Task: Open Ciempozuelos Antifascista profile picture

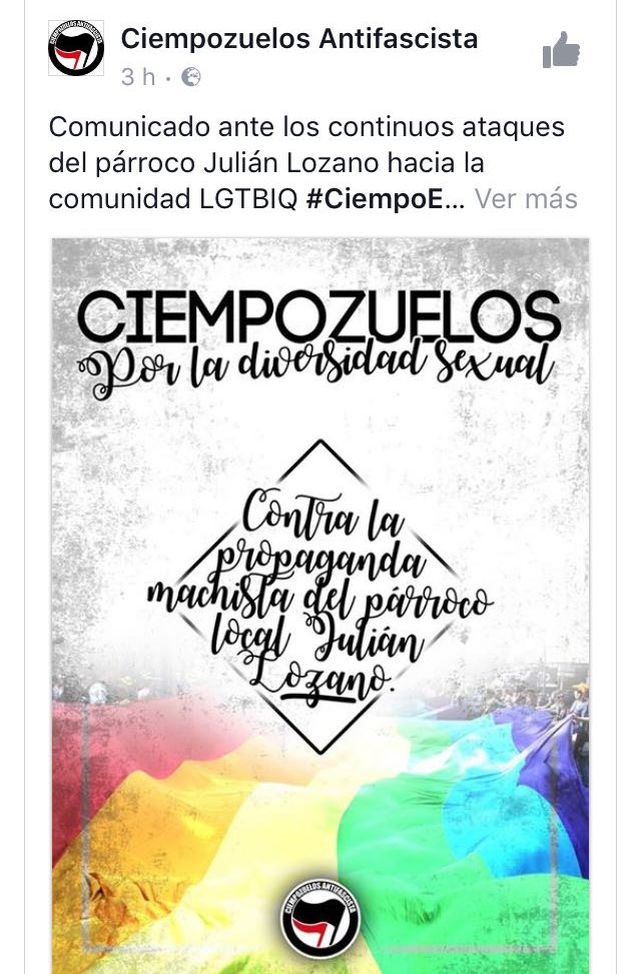Action: point(76,49)
